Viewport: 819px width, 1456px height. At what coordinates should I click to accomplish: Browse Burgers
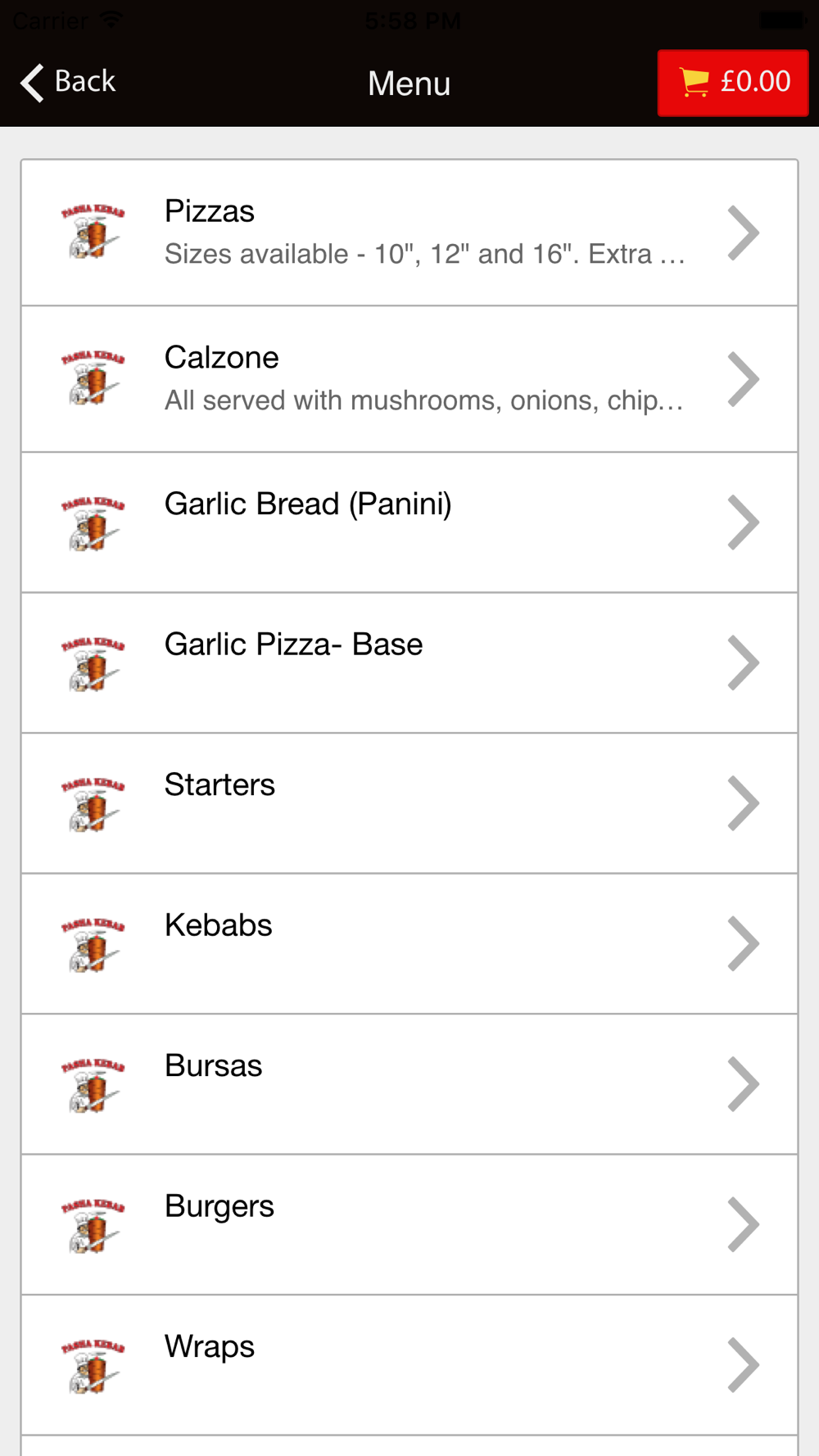(409, 1225)
